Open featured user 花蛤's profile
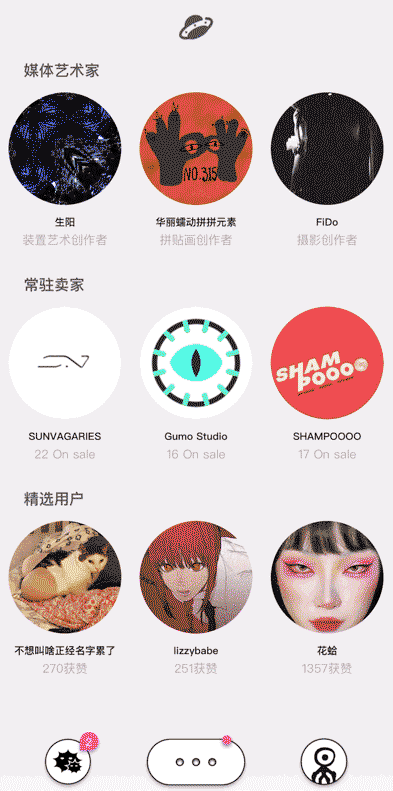 (327, 577)
